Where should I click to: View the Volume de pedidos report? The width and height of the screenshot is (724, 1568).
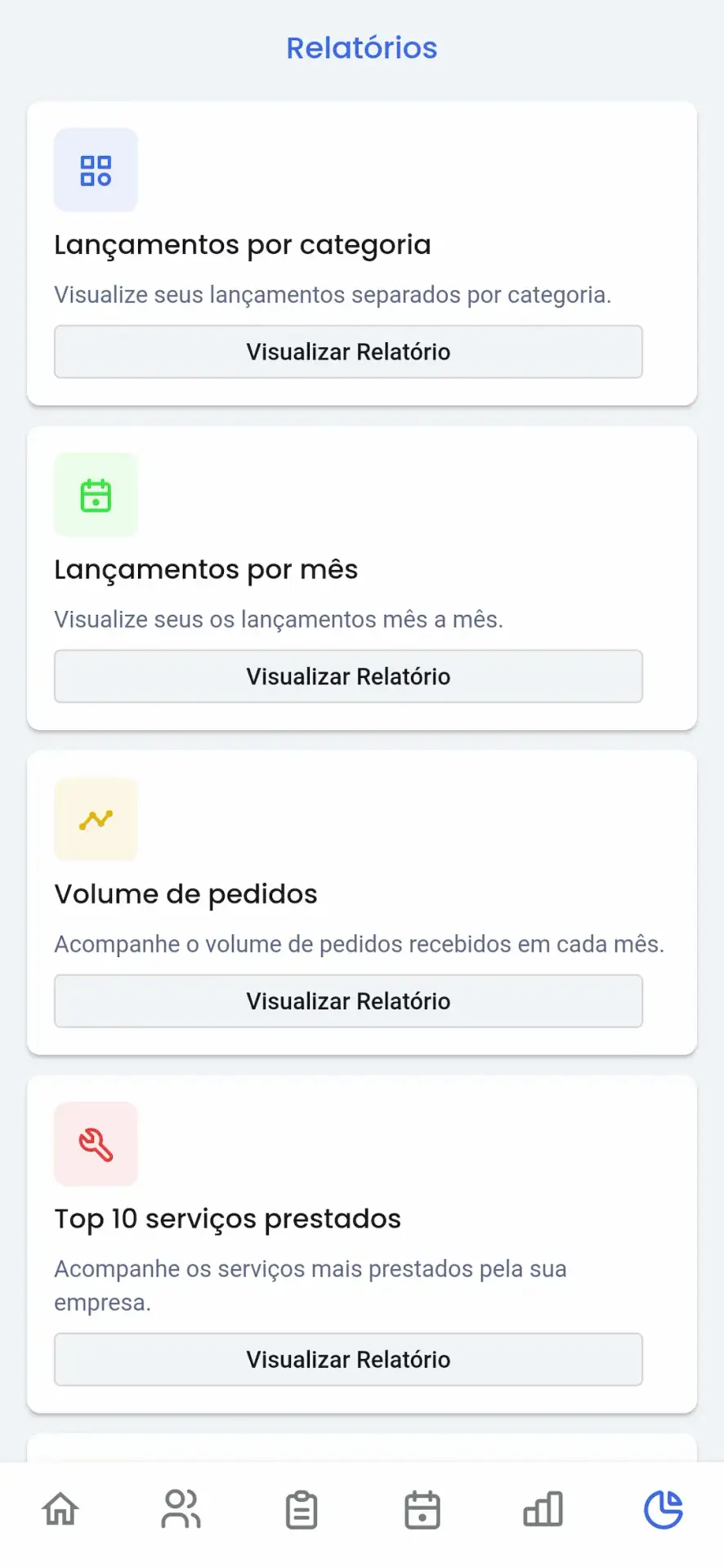point(348,1001)
